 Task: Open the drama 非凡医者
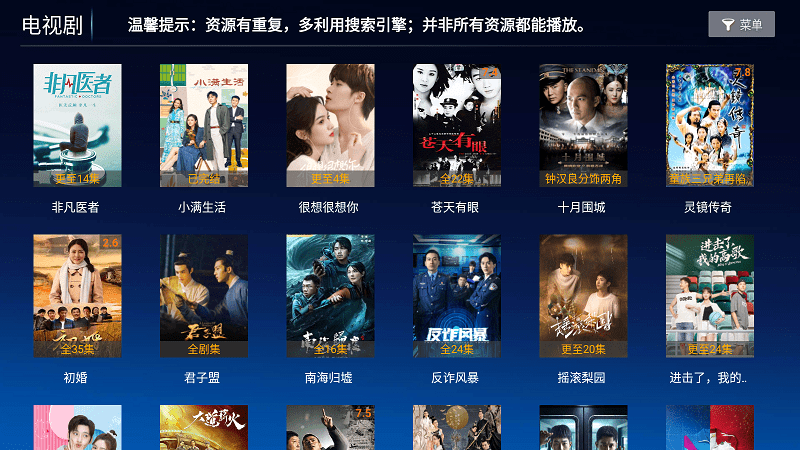[77, 126]
